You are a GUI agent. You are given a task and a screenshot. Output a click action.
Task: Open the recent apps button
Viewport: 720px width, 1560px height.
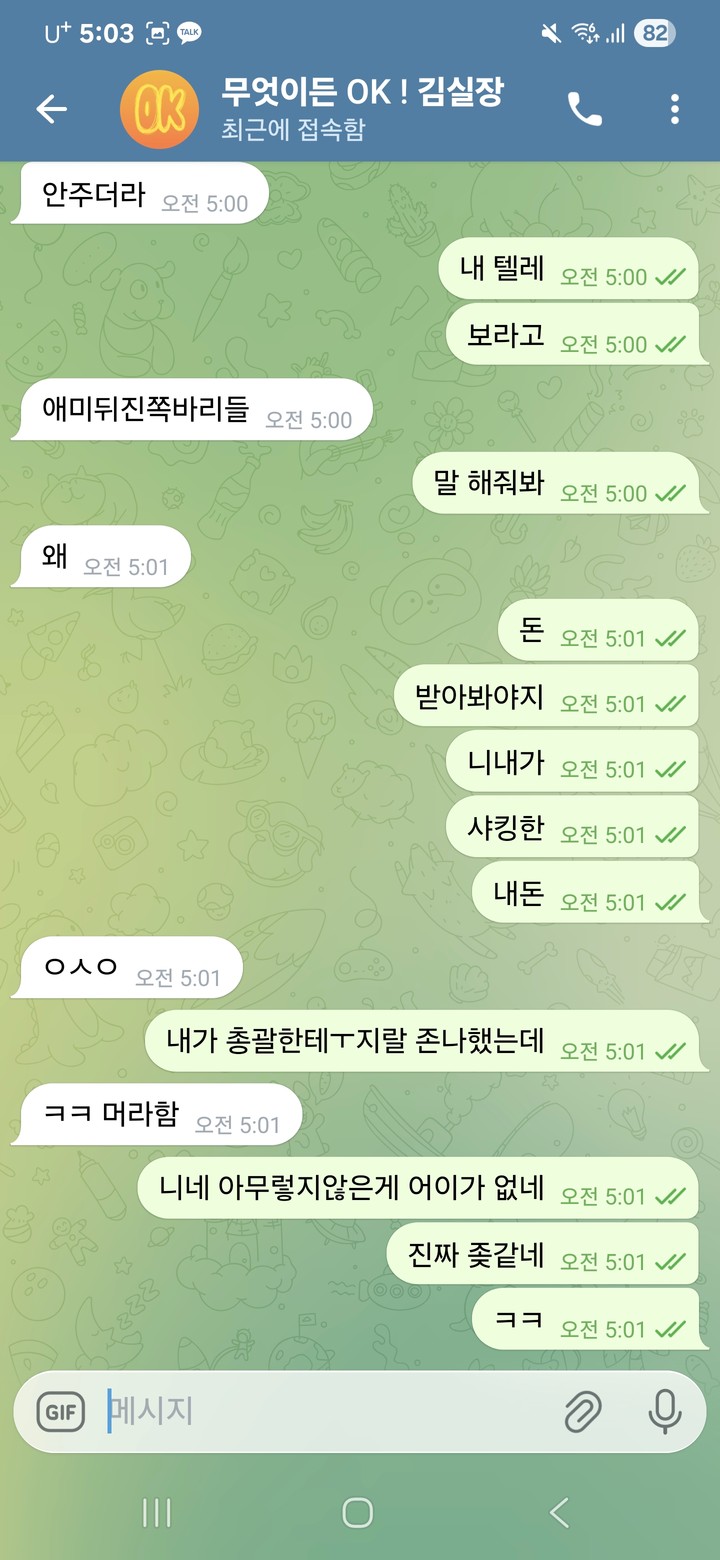[x=157, y=1512]
